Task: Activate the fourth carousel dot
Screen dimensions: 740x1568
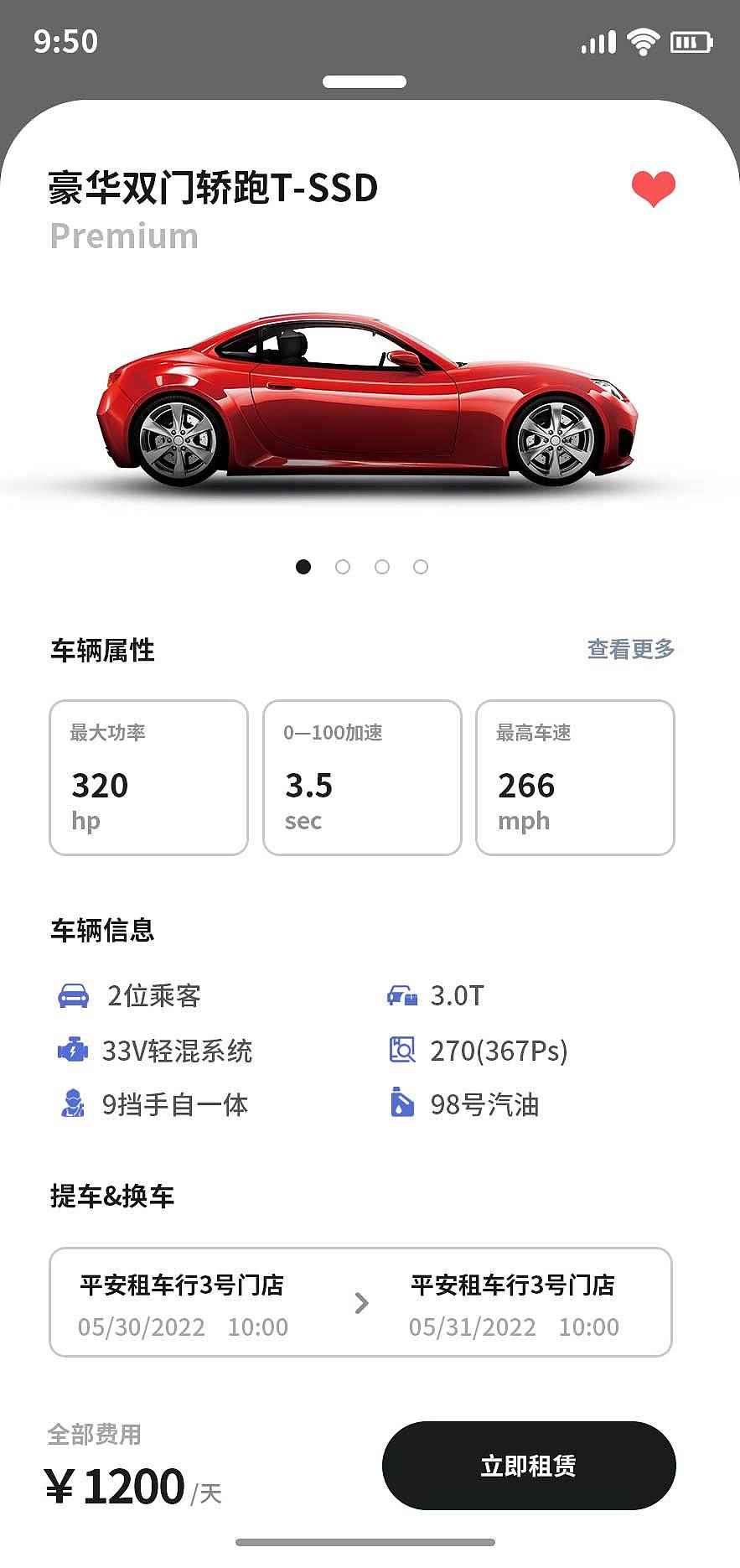Action: [419, 567]
